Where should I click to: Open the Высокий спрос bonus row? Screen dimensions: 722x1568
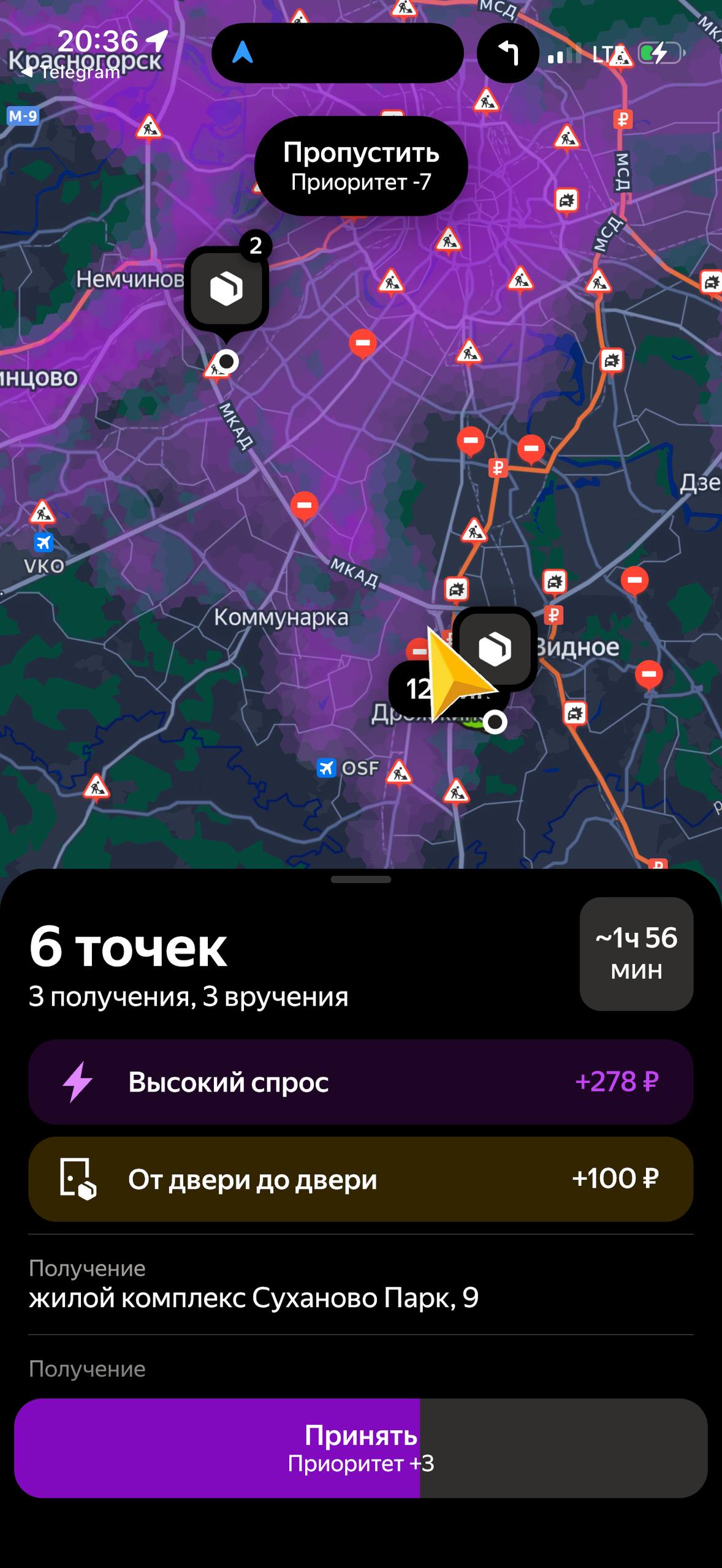click(361, 1082)
